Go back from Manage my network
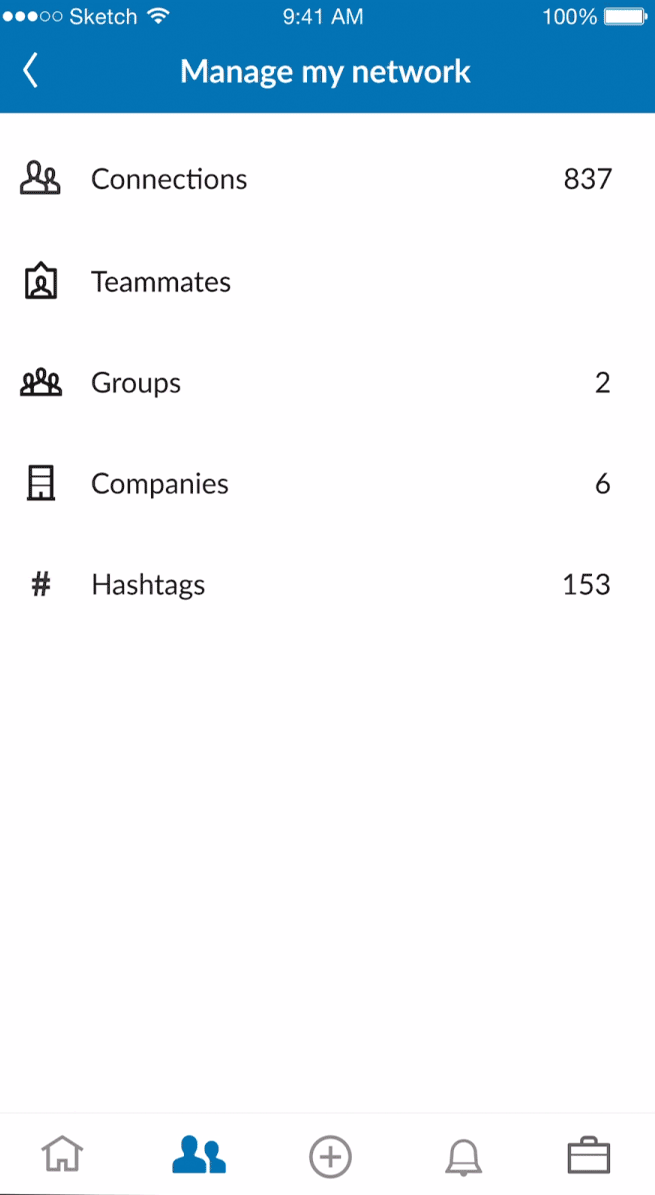This screenshot has width=655, height=1195. 31,72
